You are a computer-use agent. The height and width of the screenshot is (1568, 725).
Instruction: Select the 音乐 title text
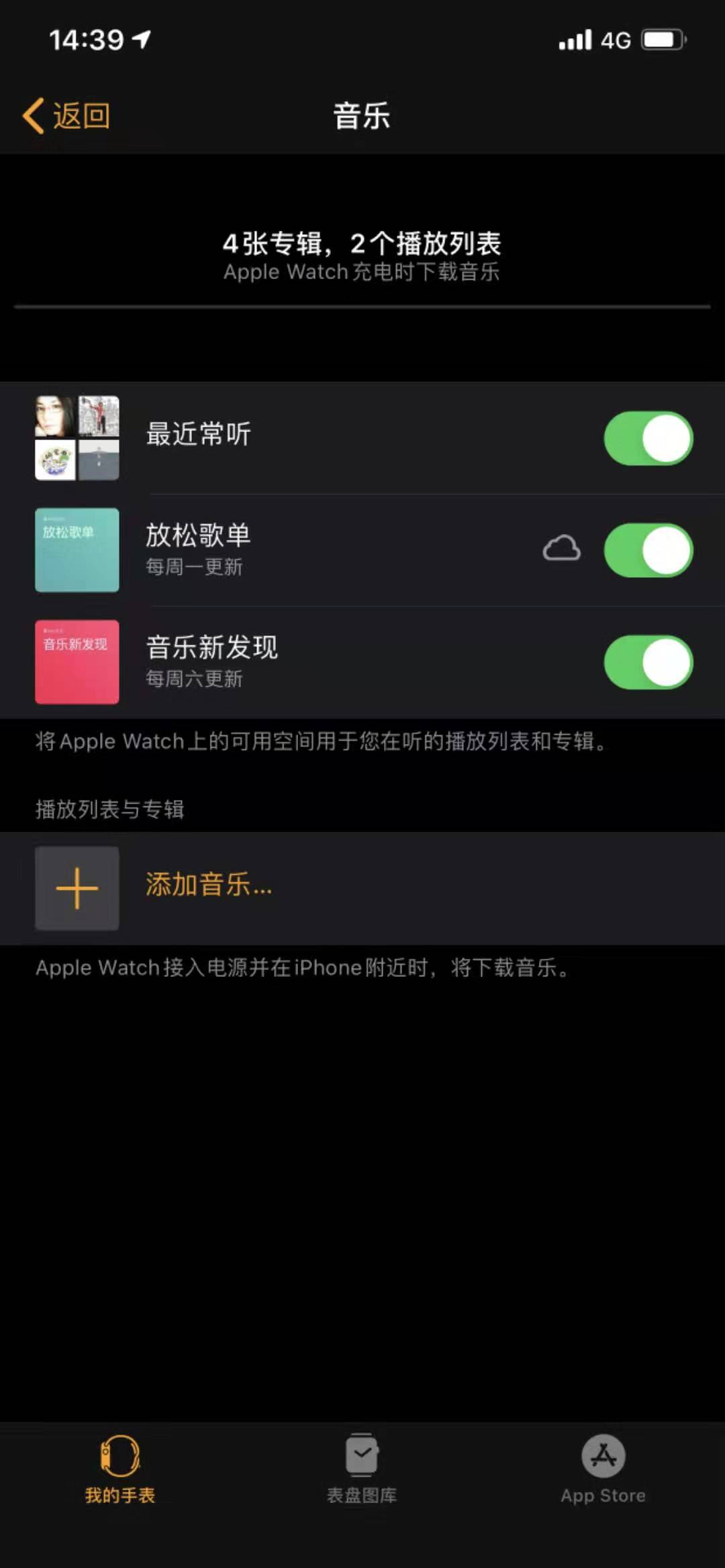click(362, 115)
